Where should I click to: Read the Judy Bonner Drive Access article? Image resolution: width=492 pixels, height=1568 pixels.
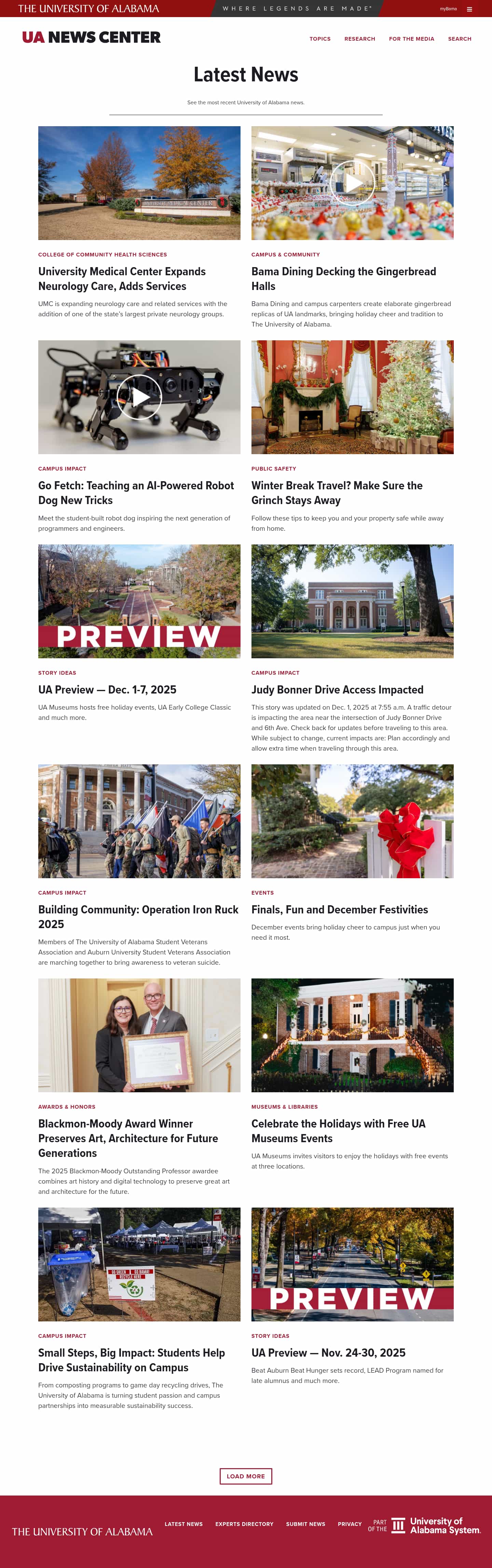pyautogui.click(x=337, y=690)
